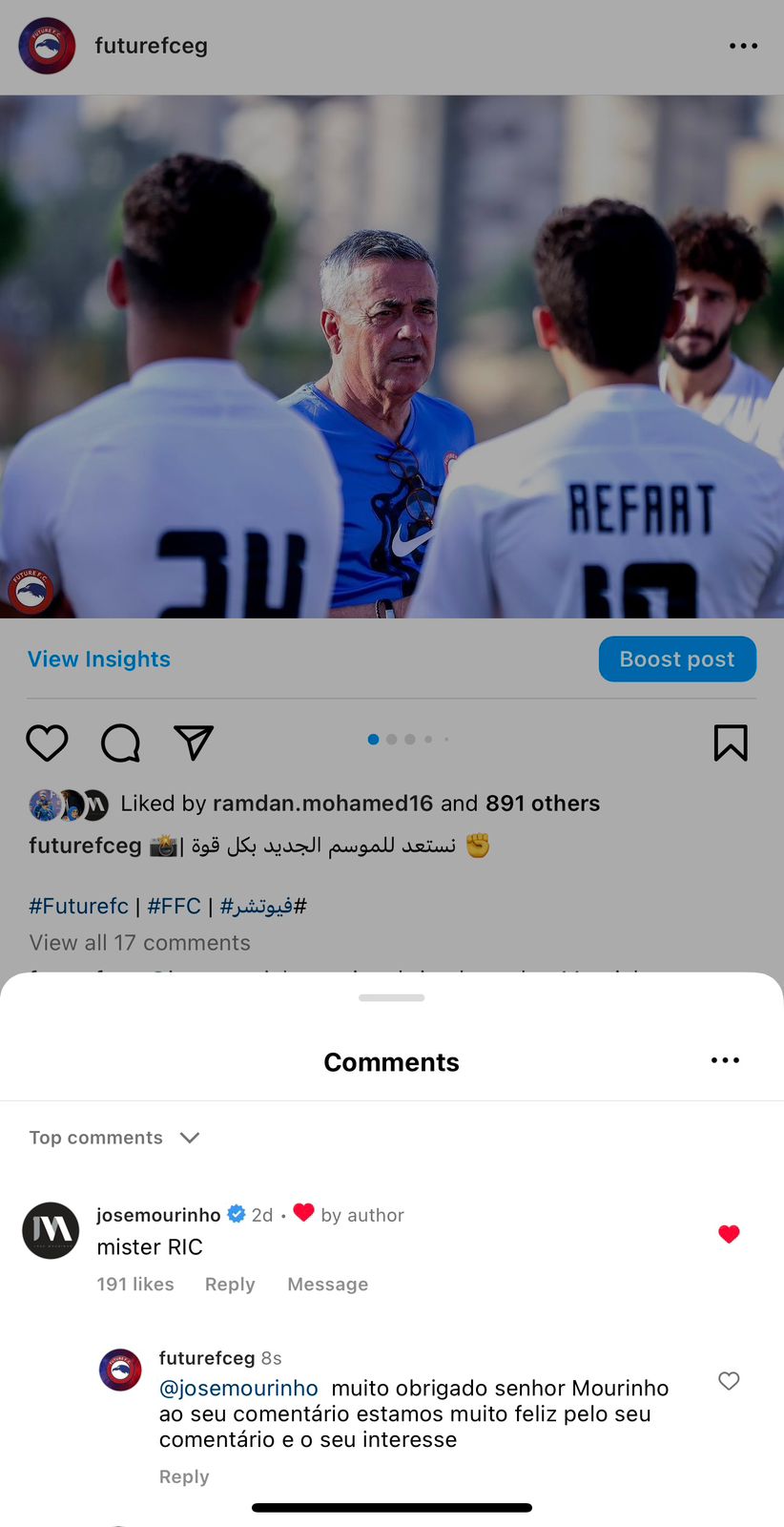This screenshot has height=1527, width=784.
Task: Open josemourinho's profile picture
Action: 51,1230
